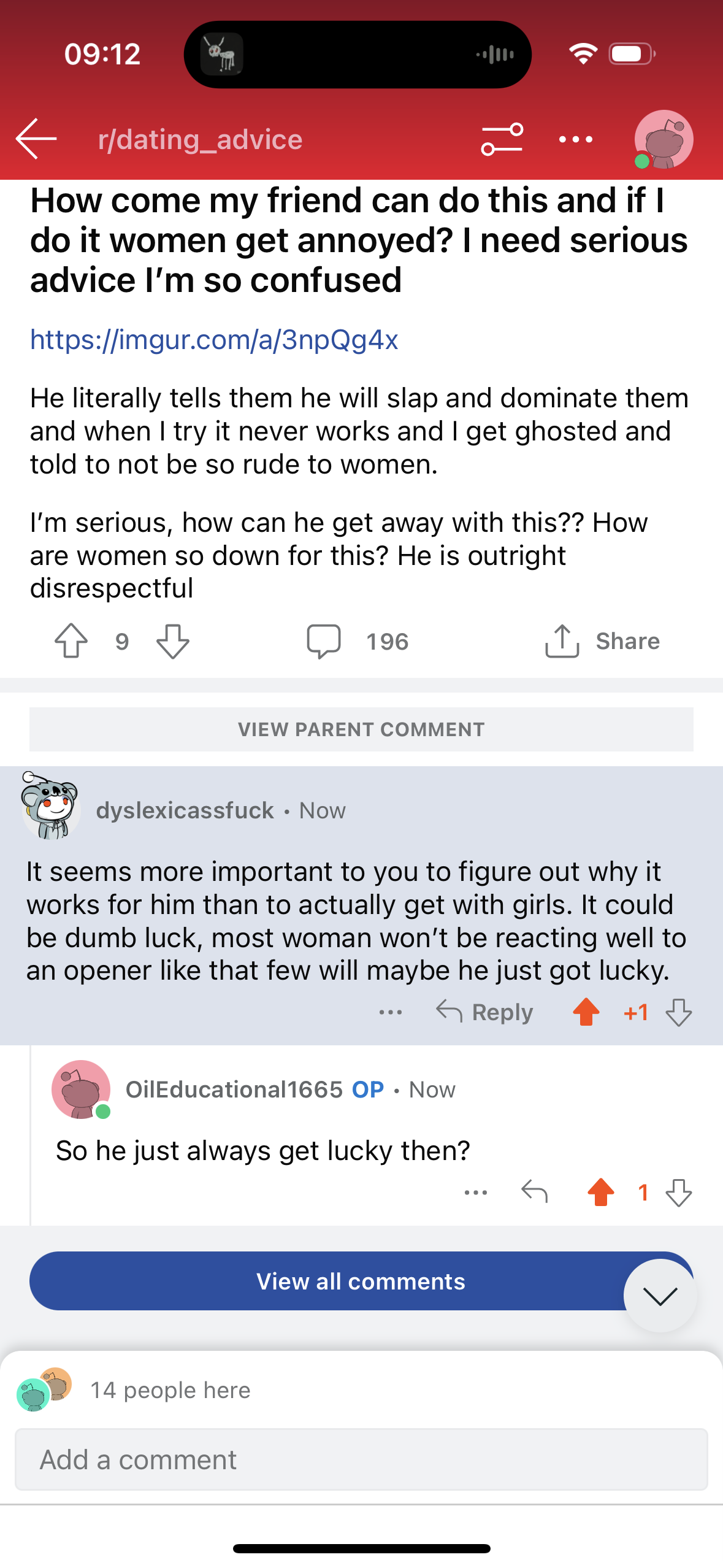723x1568 pixels.
Task: View parent comment
Action: 361,729
